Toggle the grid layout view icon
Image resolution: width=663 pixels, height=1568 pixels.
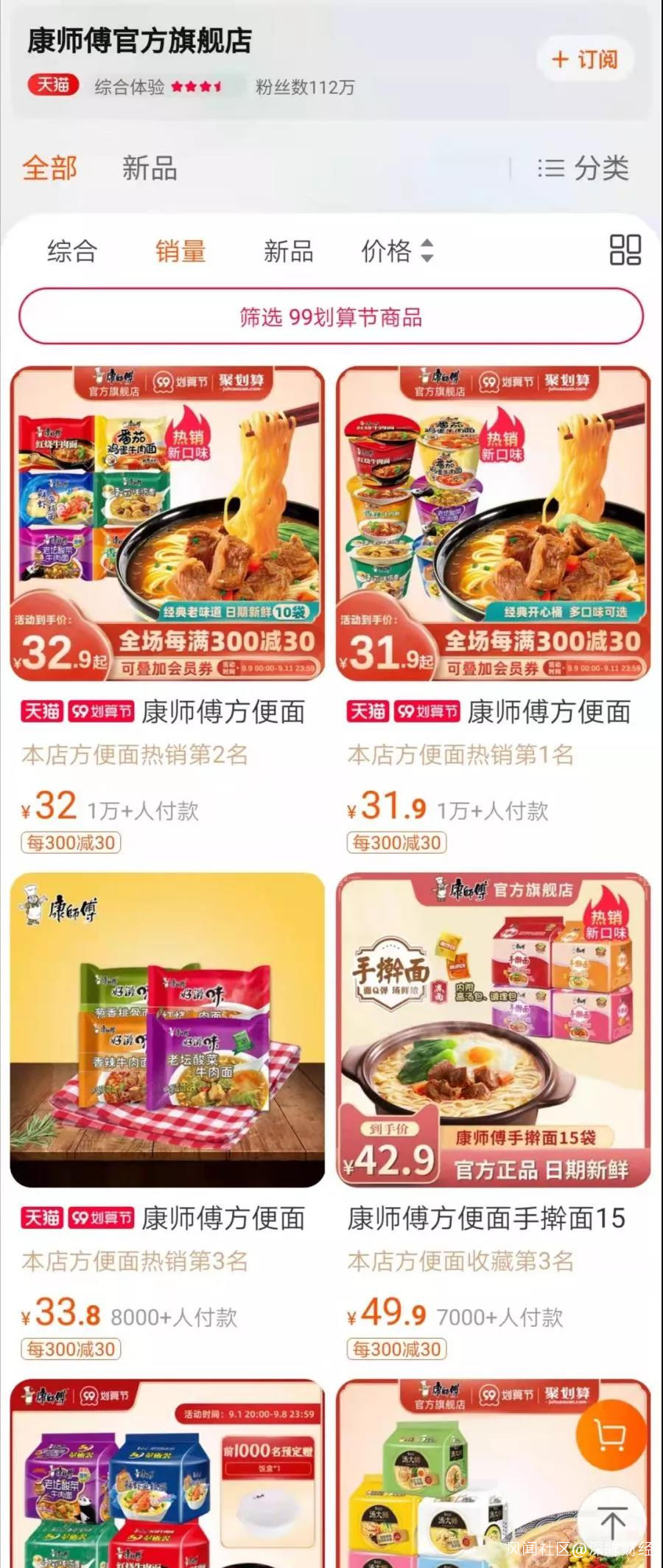[625, 250]
